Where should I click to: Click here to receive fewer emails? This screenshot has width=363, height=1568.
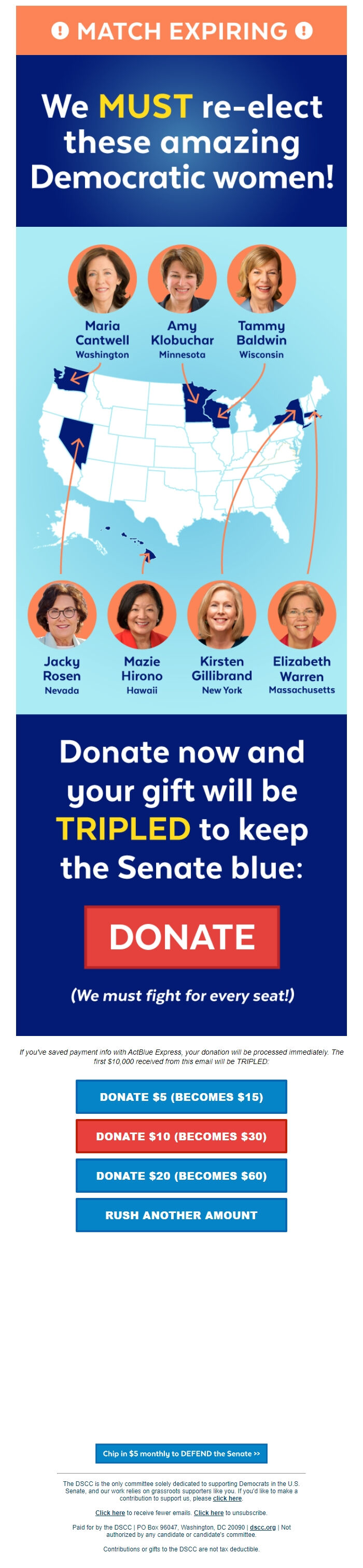pyautogui.click(x=110, y=1512)
